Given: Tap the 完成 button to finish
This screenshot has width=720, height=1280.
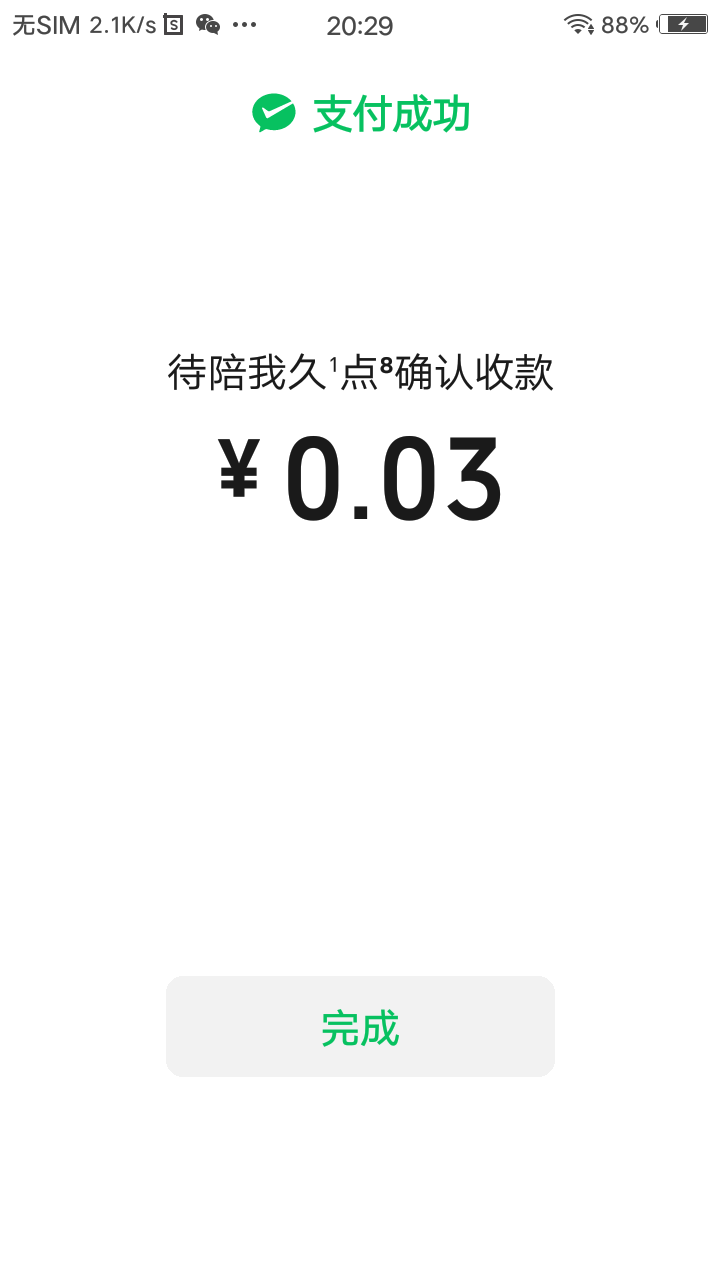Looking at the screenshot, I should click(x=360, y=1027).
